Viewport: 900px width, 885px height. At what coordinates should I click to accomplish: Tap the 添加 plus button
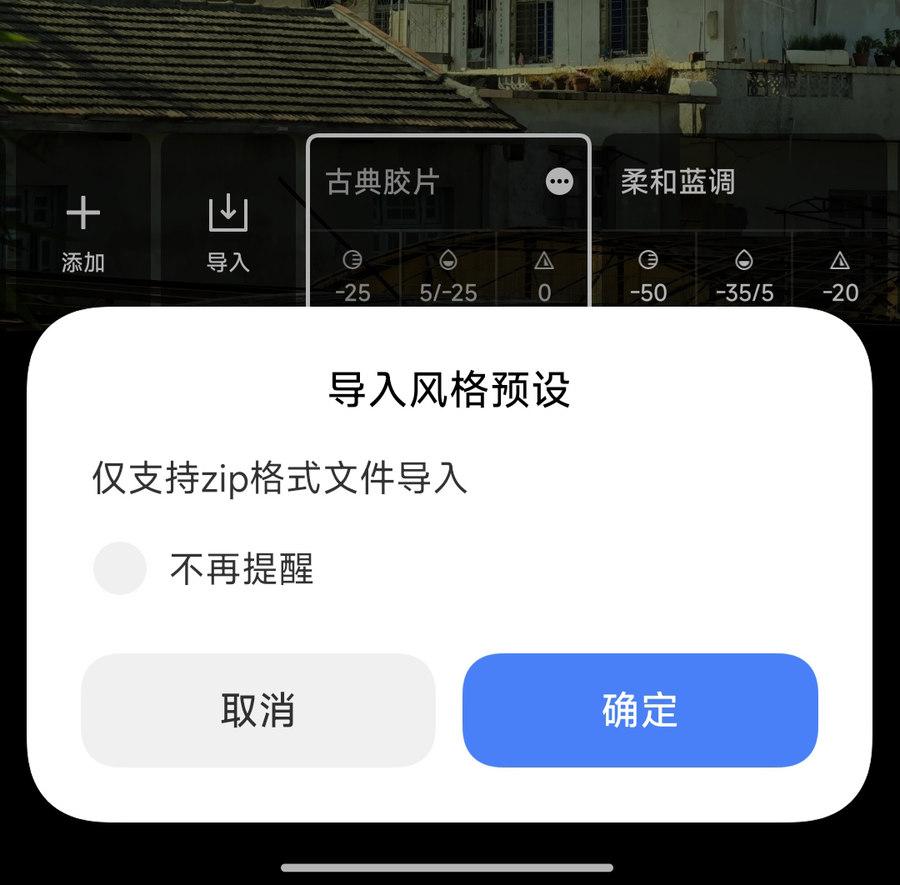pyautogui.click(x=83, y=232)
